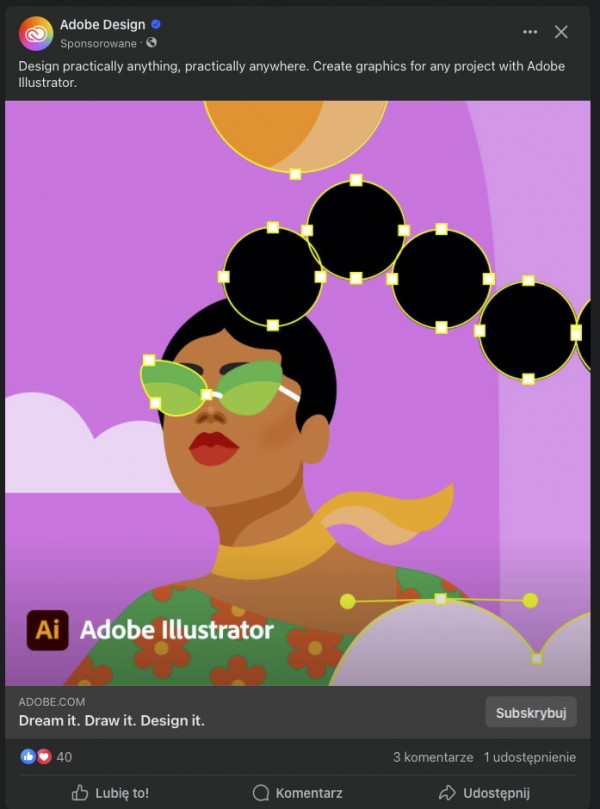600x809 pixels.
Task: Open the 3 komentarze link
Action: [x=432, y=757]
